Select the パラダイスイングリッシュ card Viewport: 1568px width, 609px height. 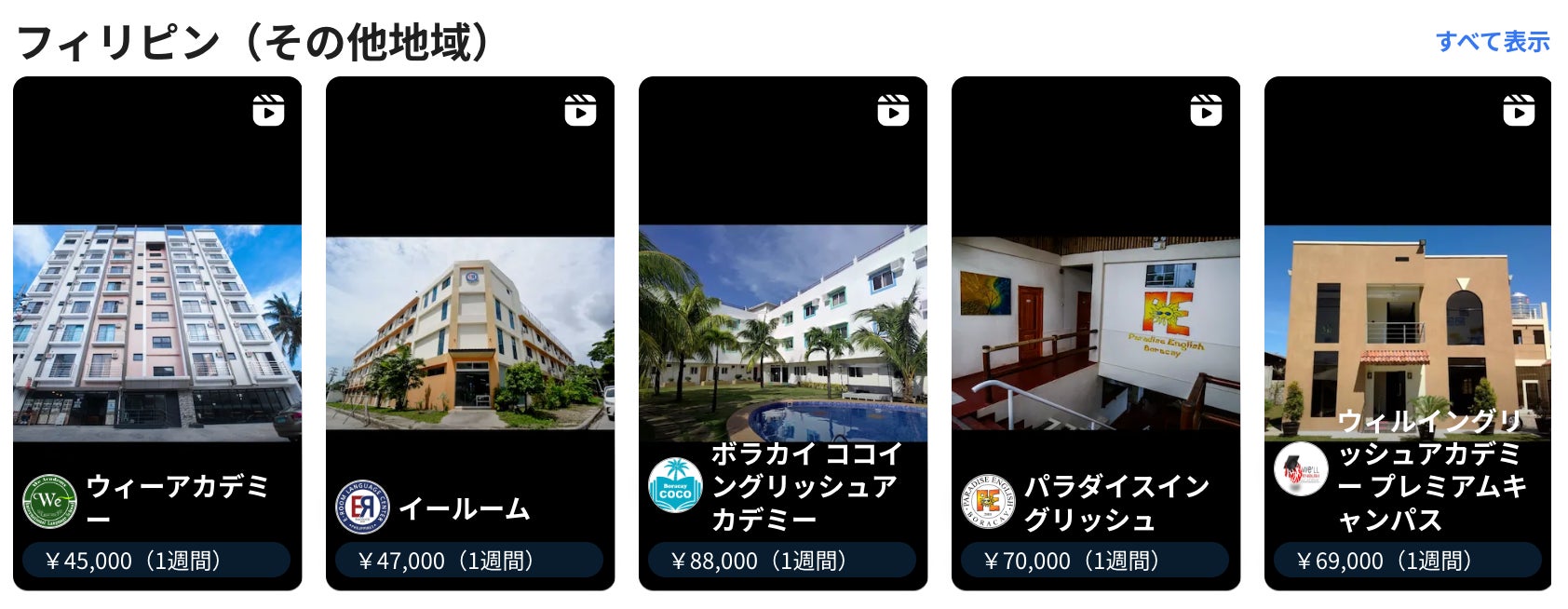[1095, 332]
